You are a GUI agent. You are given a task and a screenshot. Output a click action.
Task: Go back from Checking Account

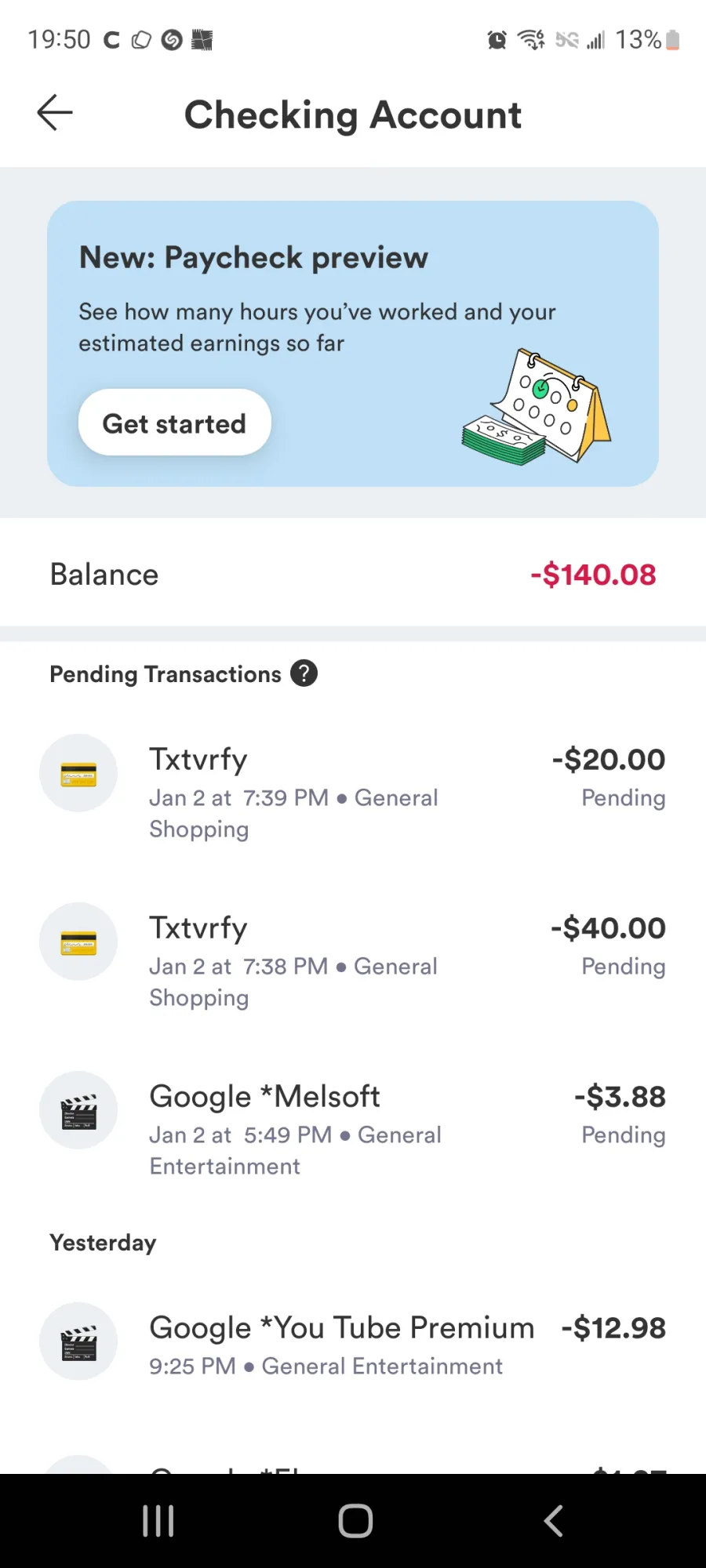(55, 113)
